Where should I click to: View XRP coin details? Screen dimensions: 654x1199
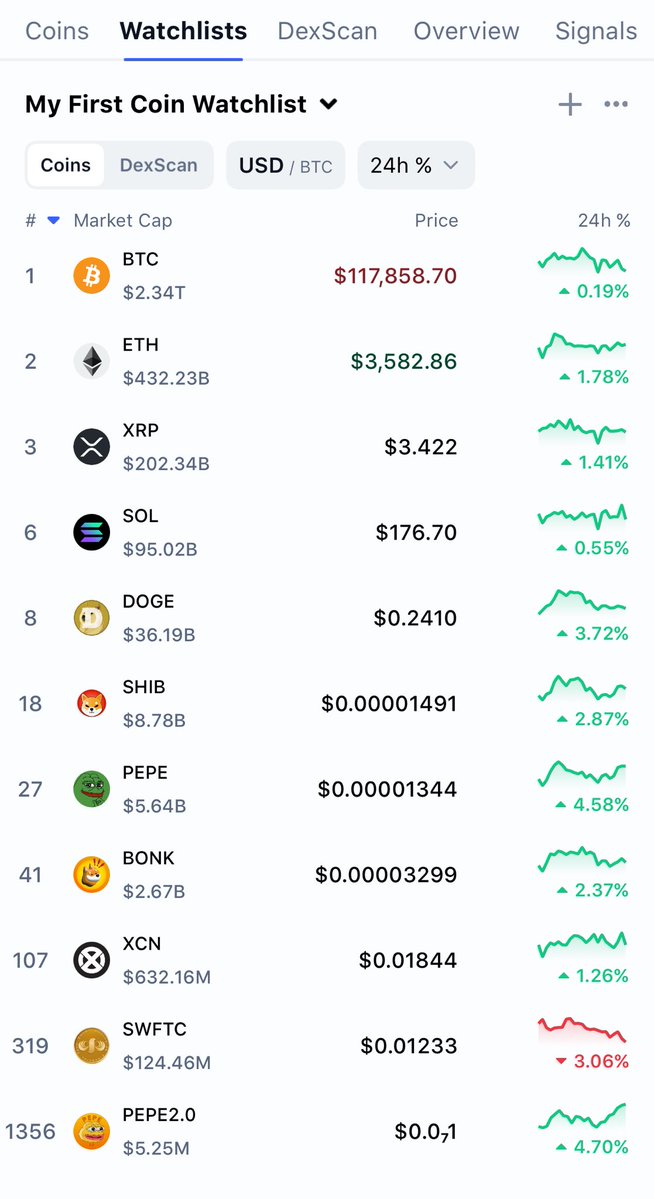point(327,447)
